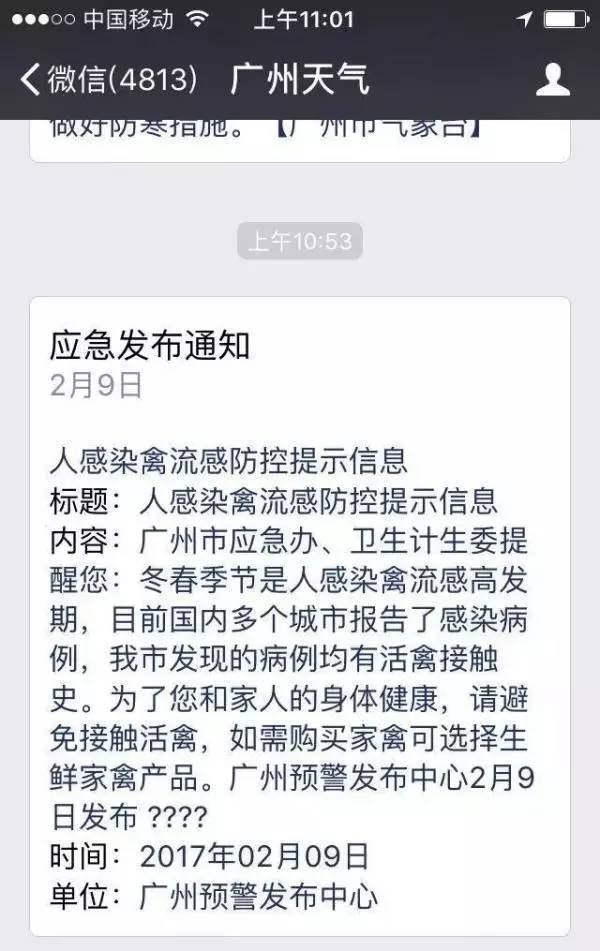Open the 广州天气 account profile icon
This screenshot has width=600, height=951.
pyautogui.click(x=553, y=79)
